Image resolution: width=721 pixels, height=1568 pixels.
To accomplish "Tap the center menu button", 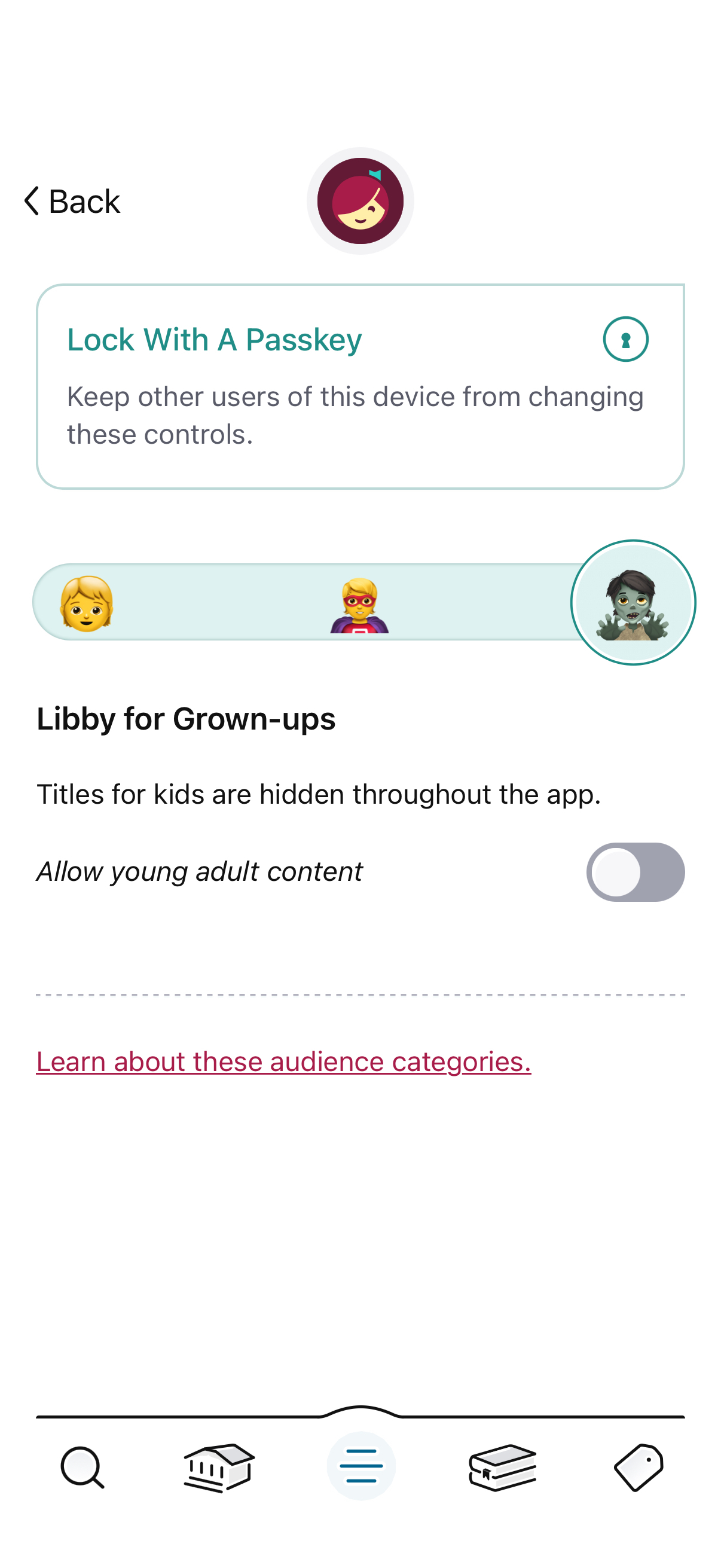I will pos(361,1466).
